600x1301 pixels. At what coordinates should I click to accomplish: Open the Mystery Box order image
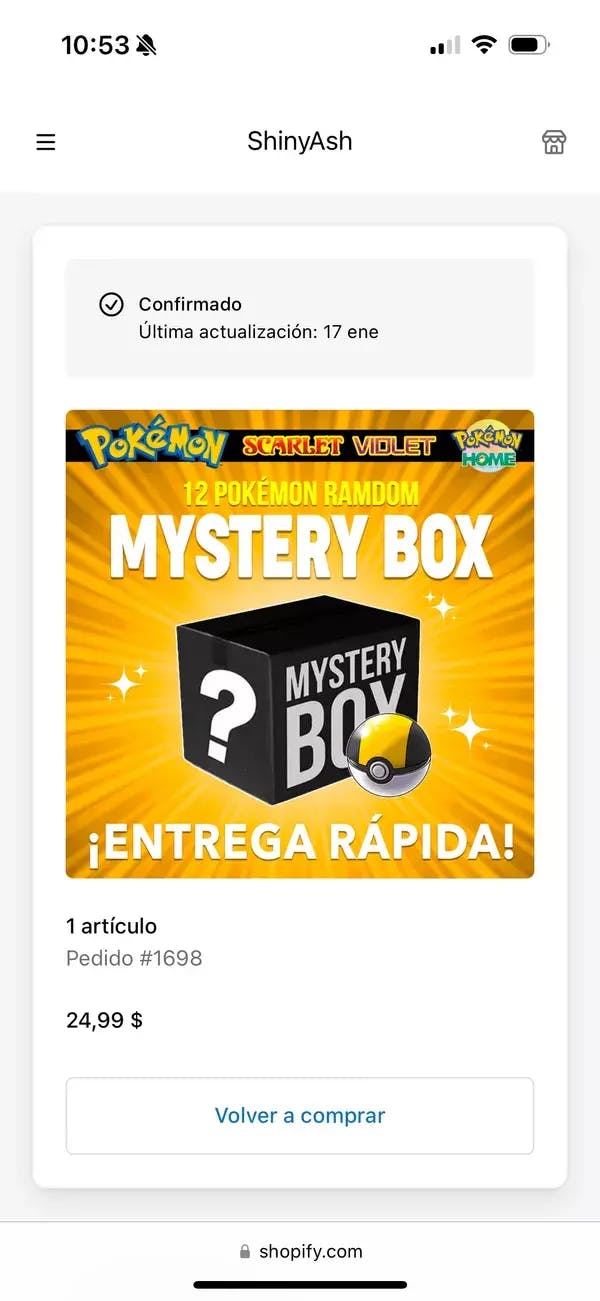(x=300, y=644)
